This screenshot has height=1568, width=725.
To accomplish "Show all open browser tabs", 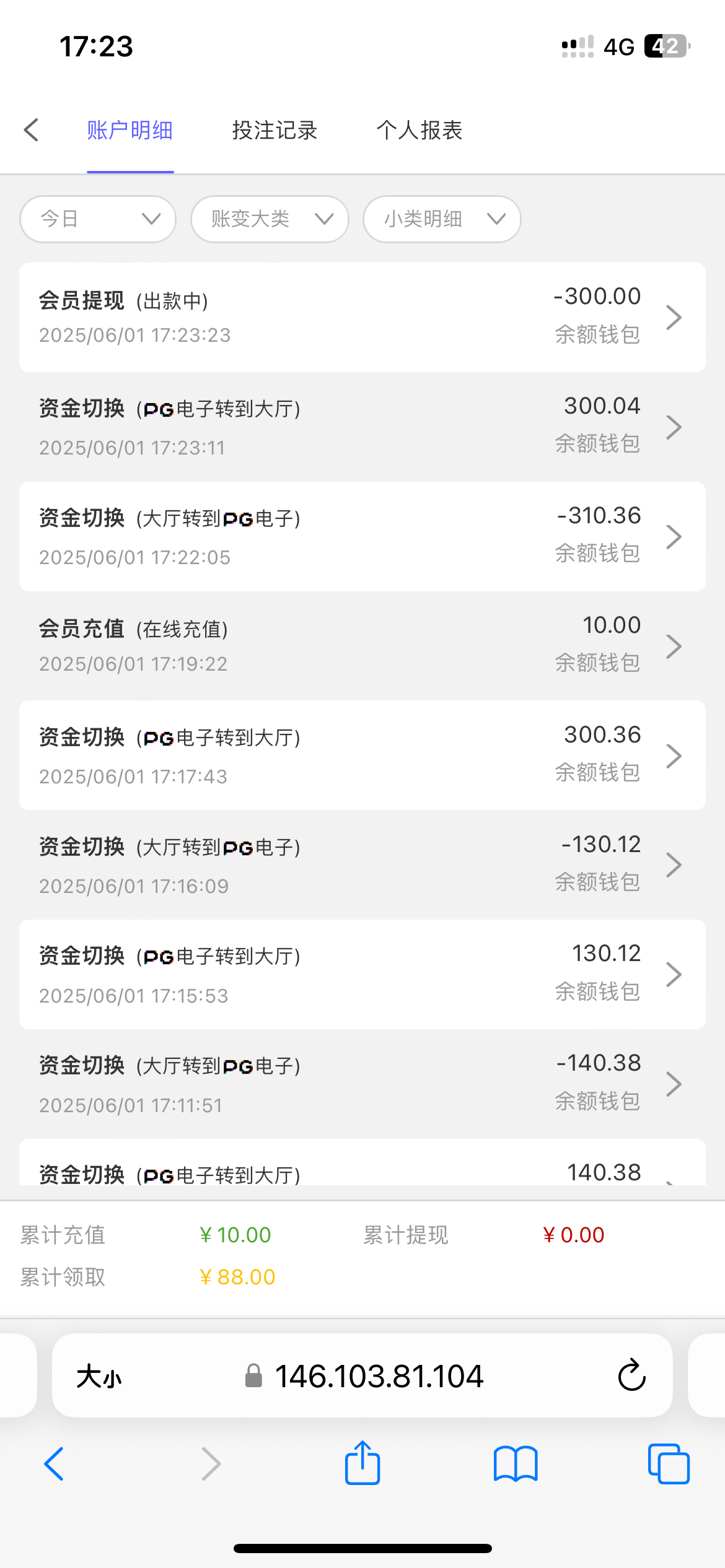I will coord(669,1464).
